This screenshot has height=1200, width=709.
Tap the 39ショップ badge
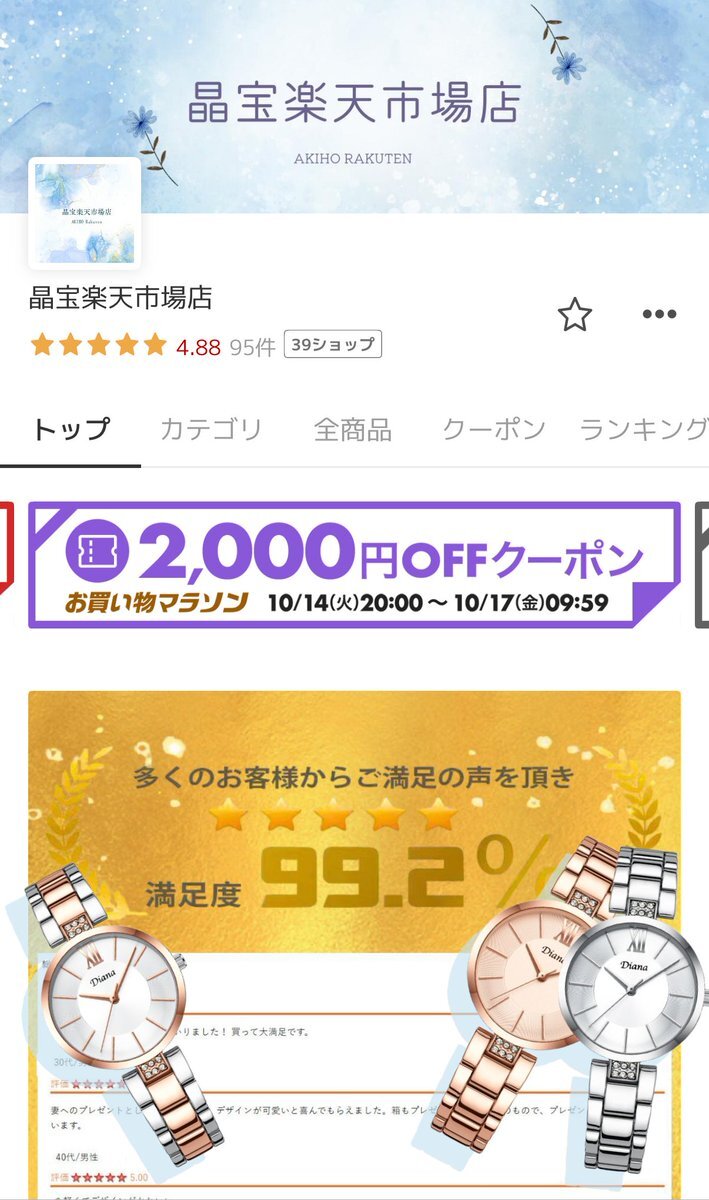333,346
